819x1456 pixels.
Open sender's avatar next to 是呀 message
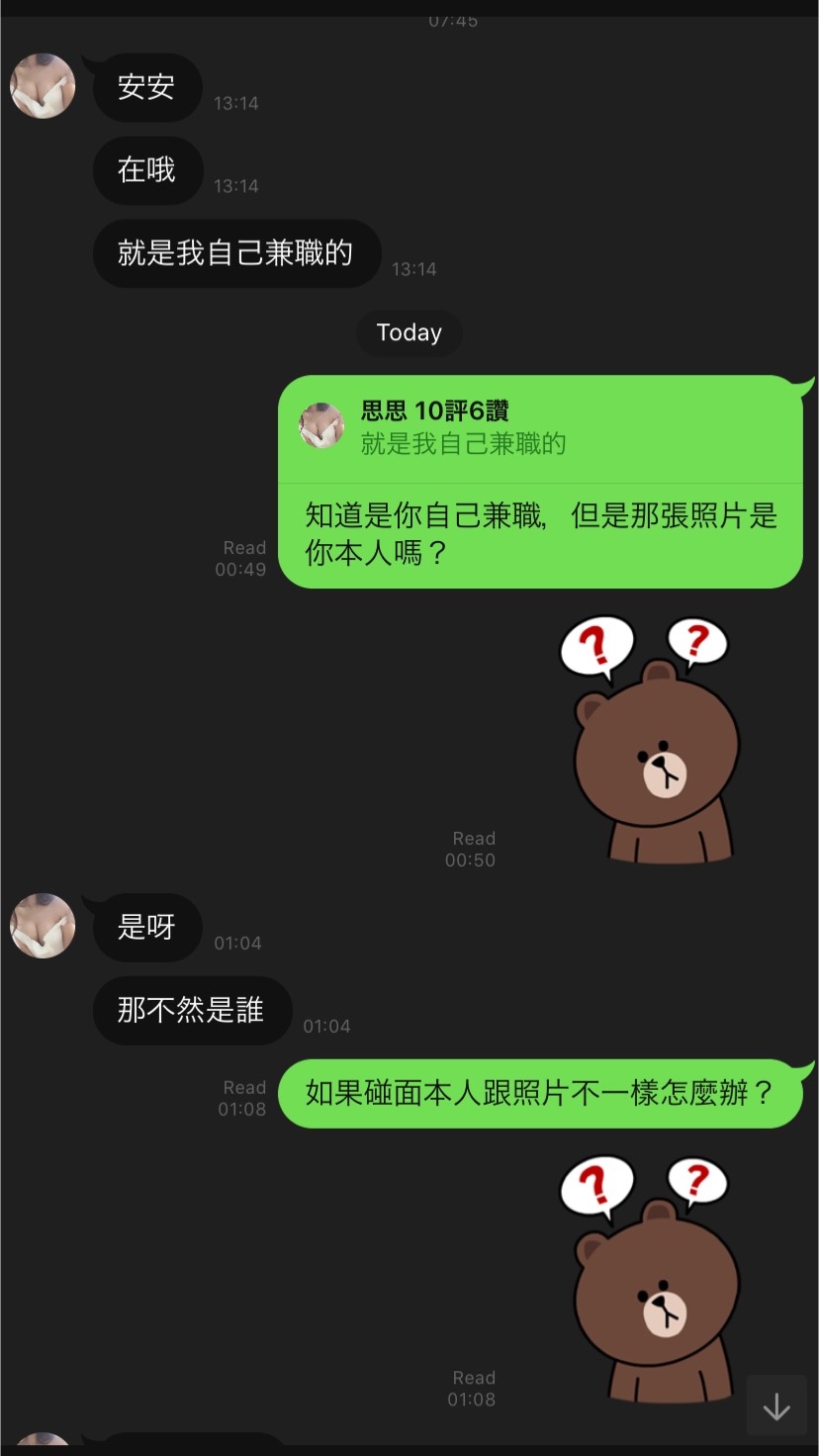click(x=43, y=926)
